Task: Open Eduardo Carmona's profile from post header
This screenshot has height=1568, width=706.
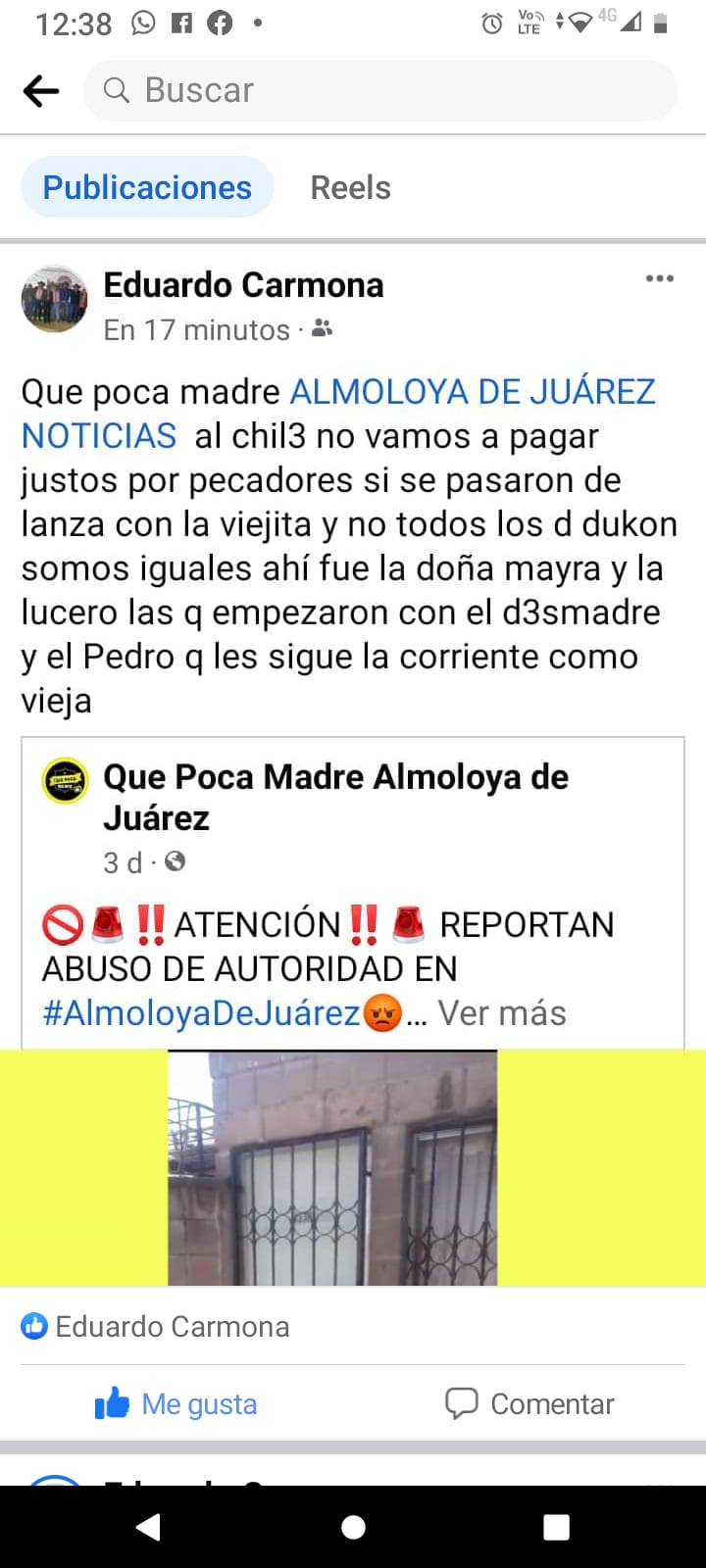Action: pyautogui.click(x=243, y=285)
